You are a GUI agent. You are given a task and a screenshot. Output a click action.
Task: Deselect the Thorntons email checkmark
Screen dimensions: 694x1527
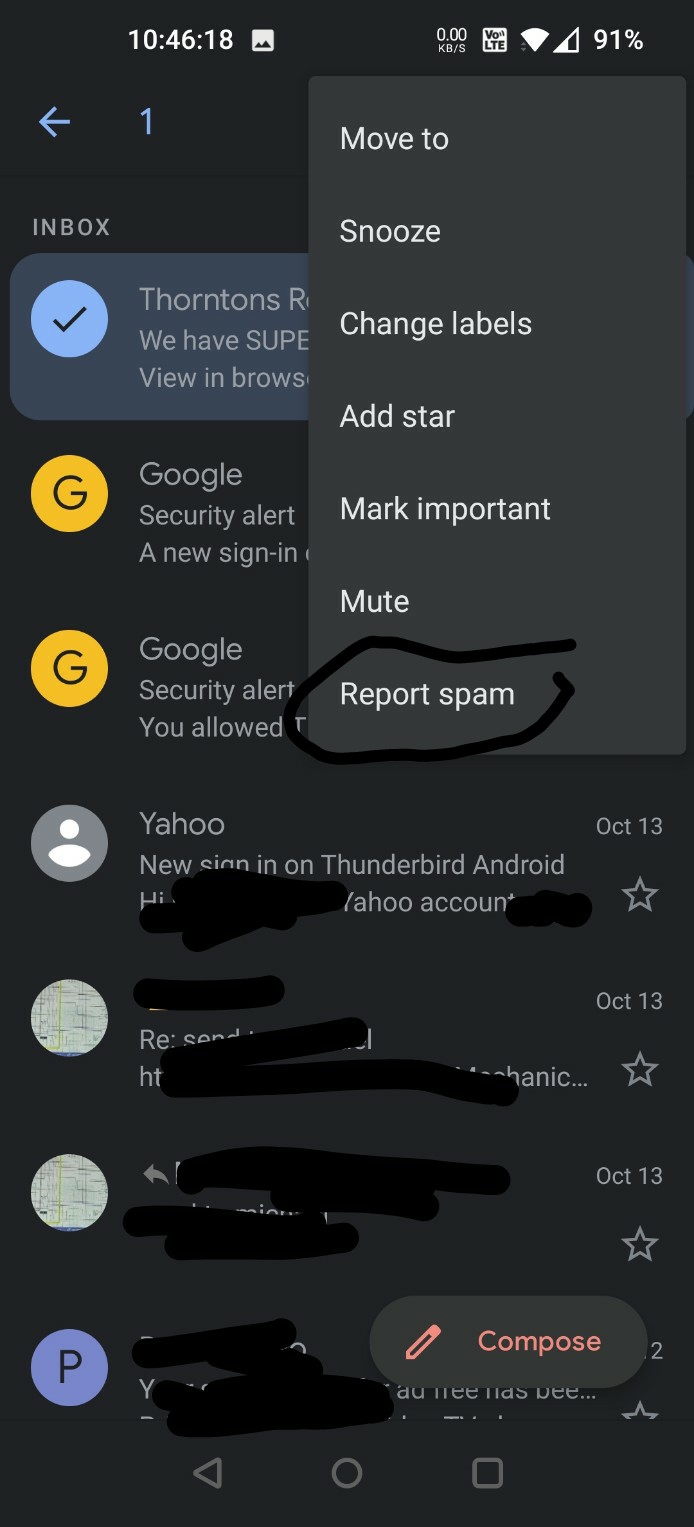click(x=69, y=319)
